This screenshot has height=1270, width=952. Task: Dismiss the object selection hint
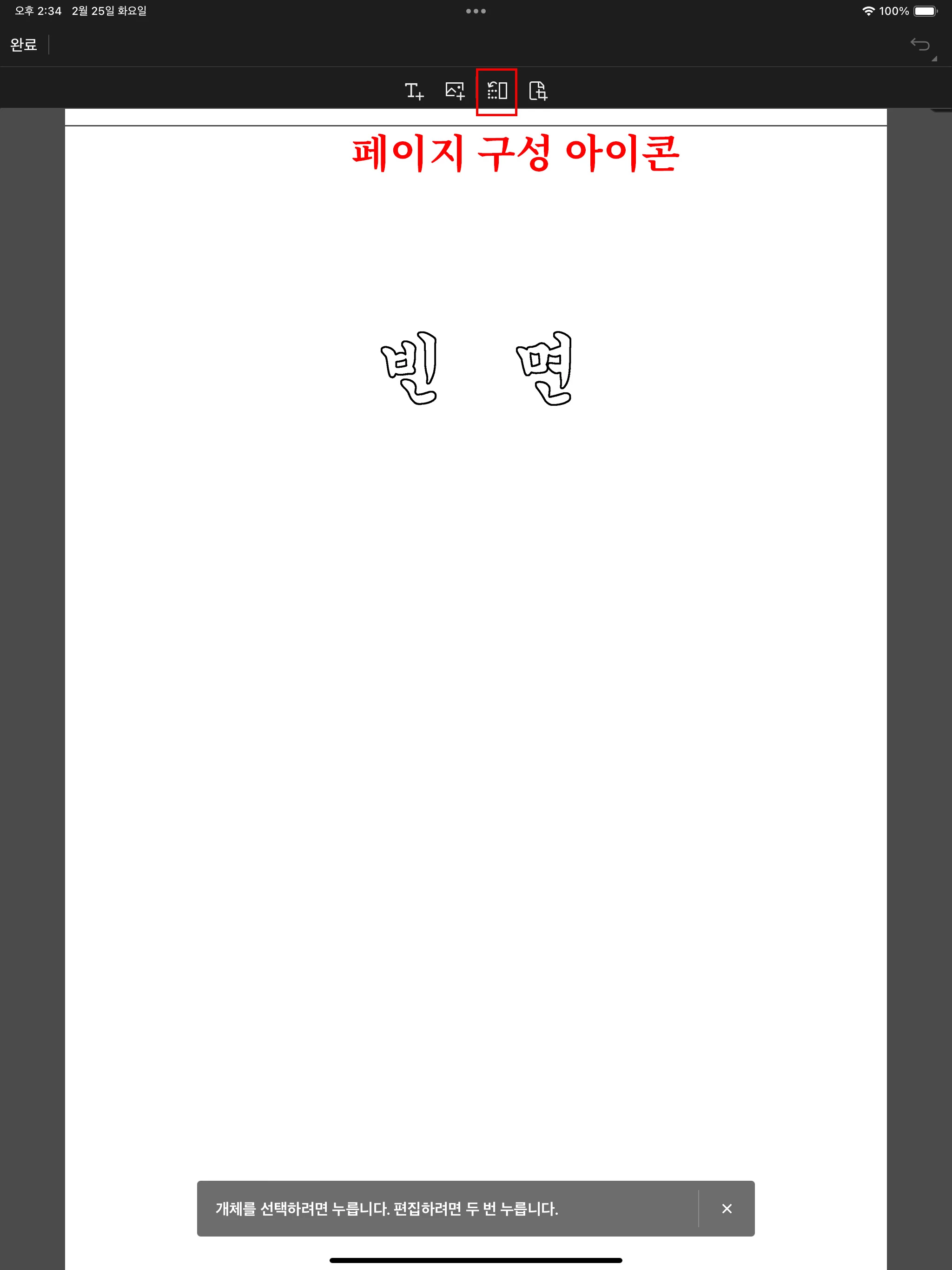pyautogui.click(x=727, y=1209)
